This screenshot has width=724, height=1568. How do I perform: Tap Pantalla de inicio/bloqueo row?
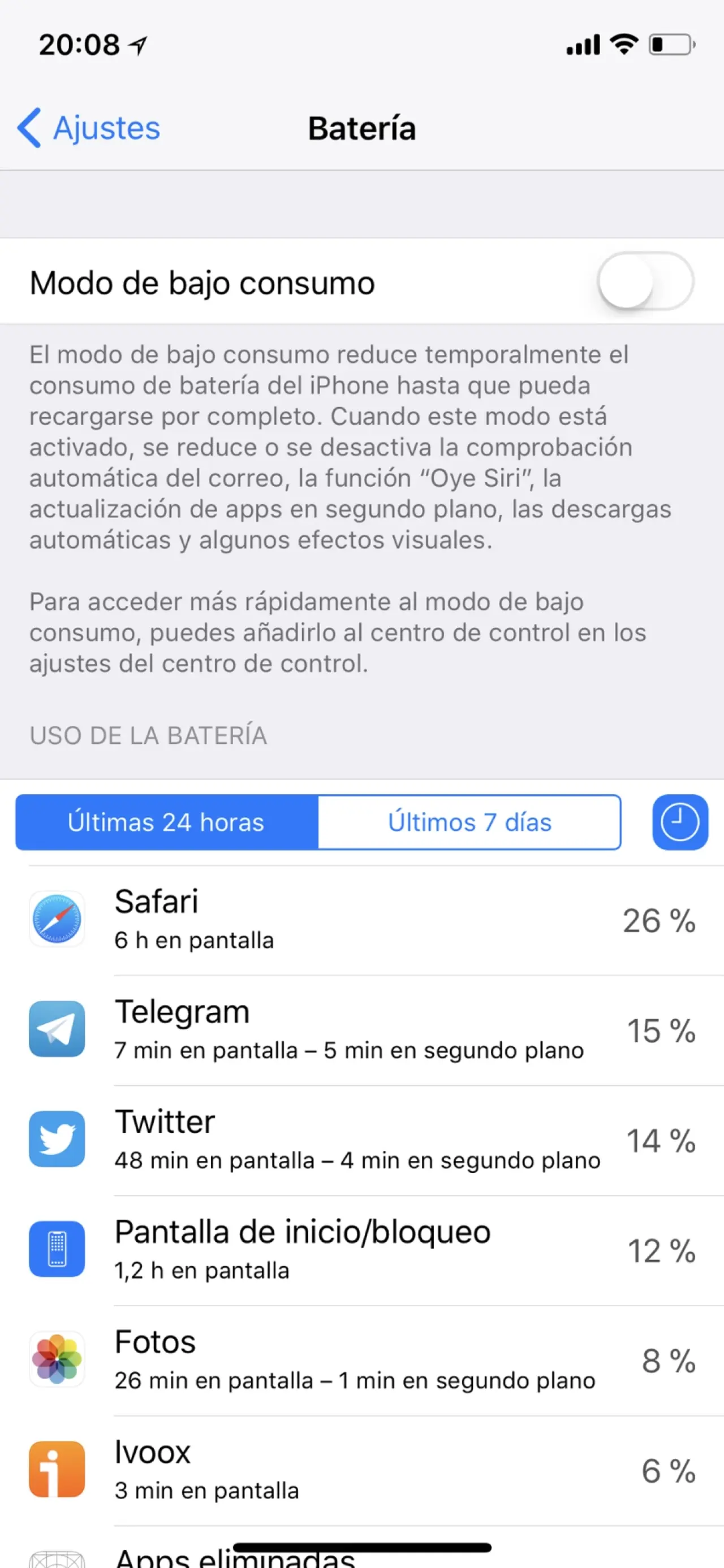361,1250
